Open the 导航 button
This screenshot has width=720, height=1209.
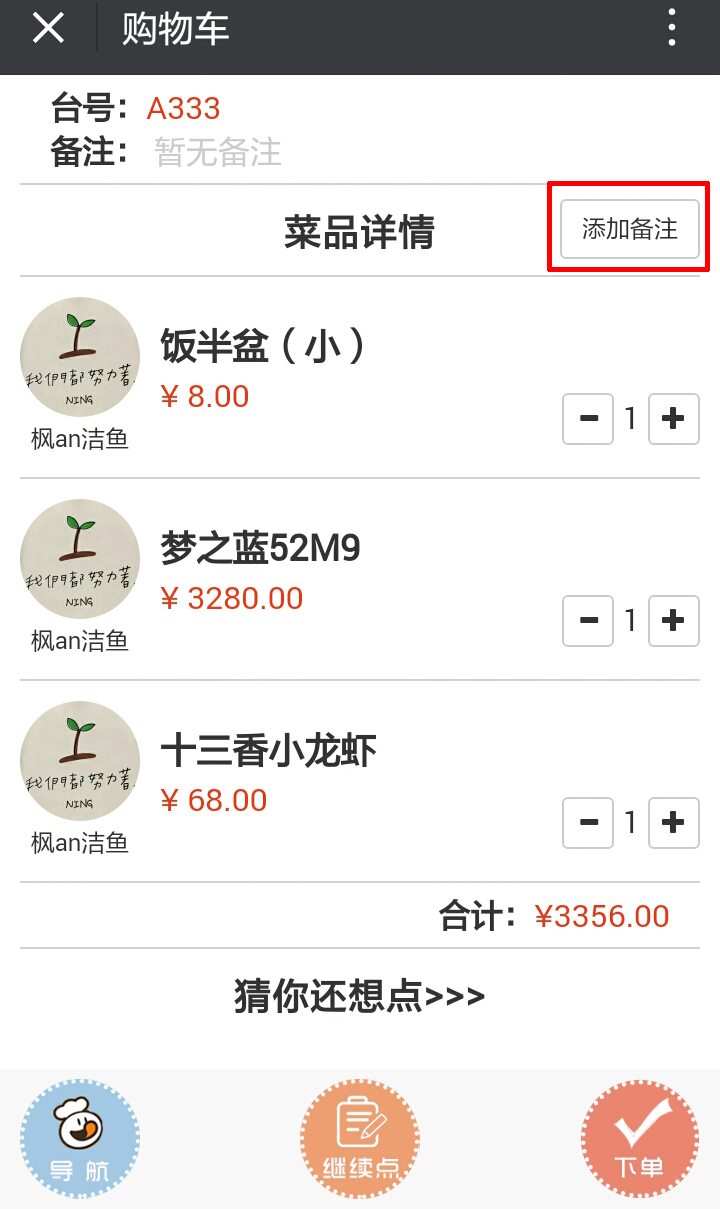pyautogui.click(x=80, y=1139)
